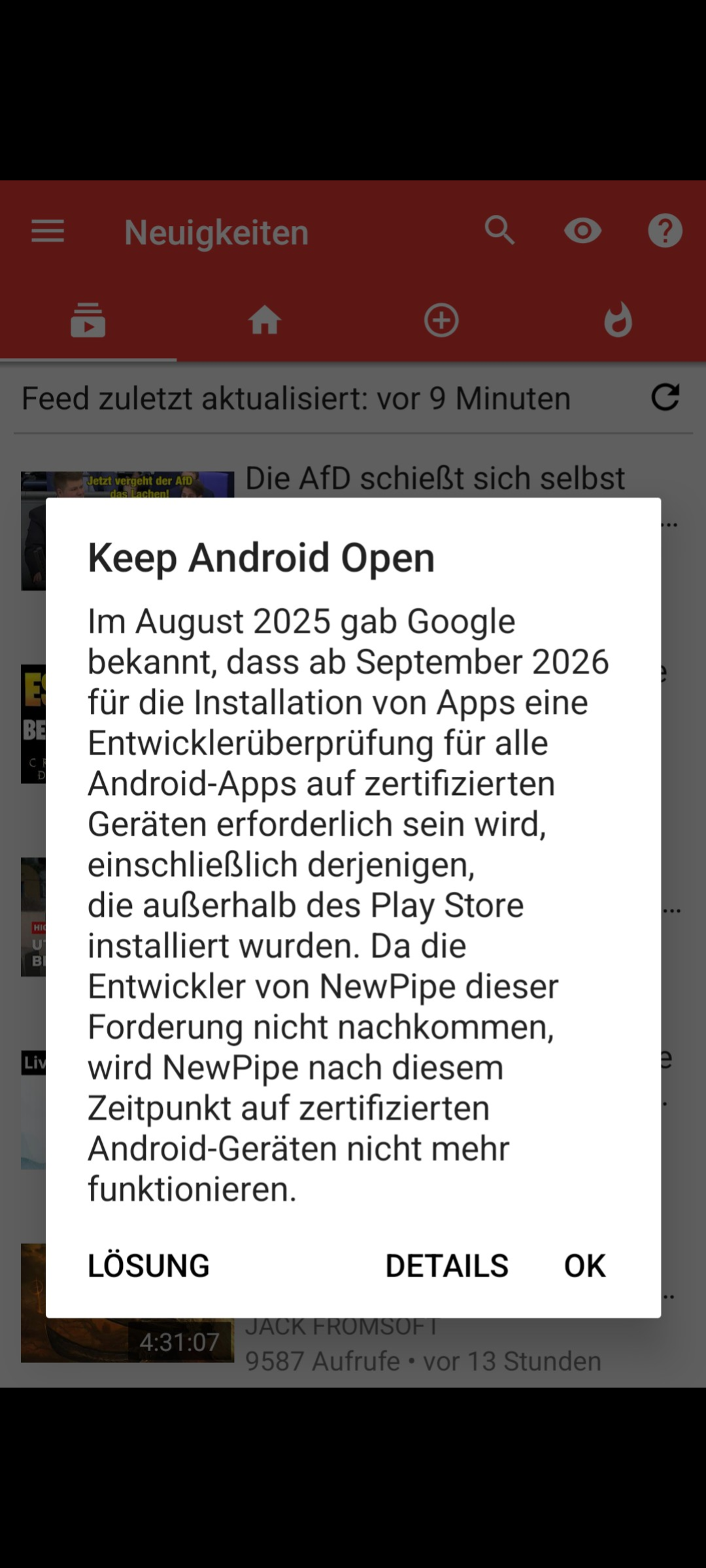Open the navigation drawer menu
This screenshot has height=1568, width=706.
click(48, 231)
